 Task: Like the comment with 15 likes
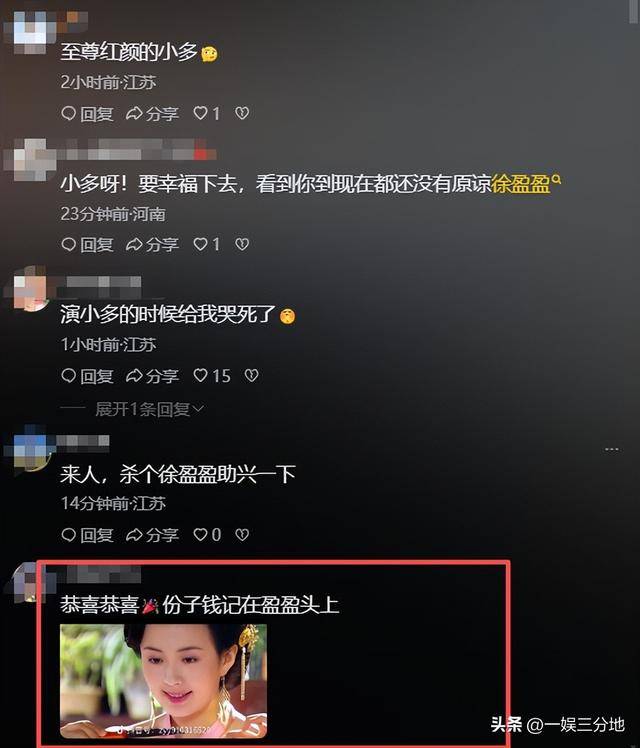pos(211,376)
